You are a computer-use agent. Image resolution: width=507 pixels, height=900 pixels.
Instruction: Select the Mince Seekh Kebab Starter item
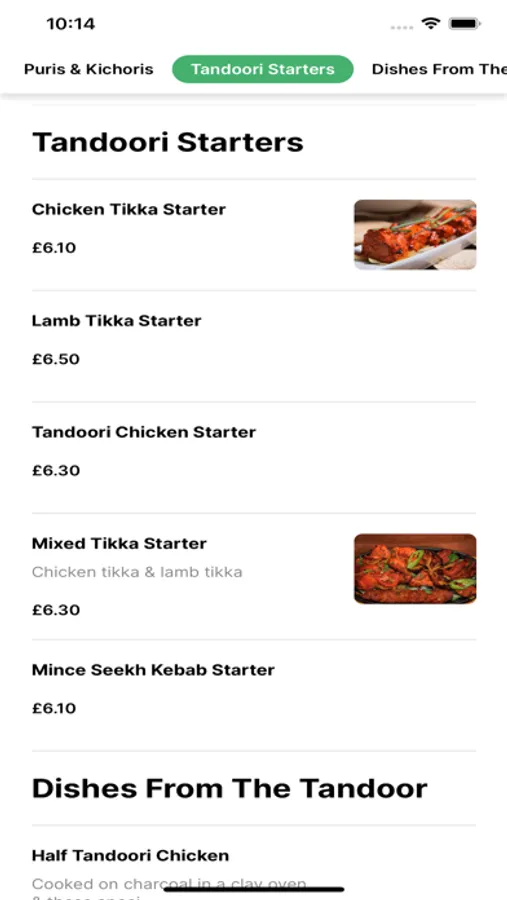(254, 695)
